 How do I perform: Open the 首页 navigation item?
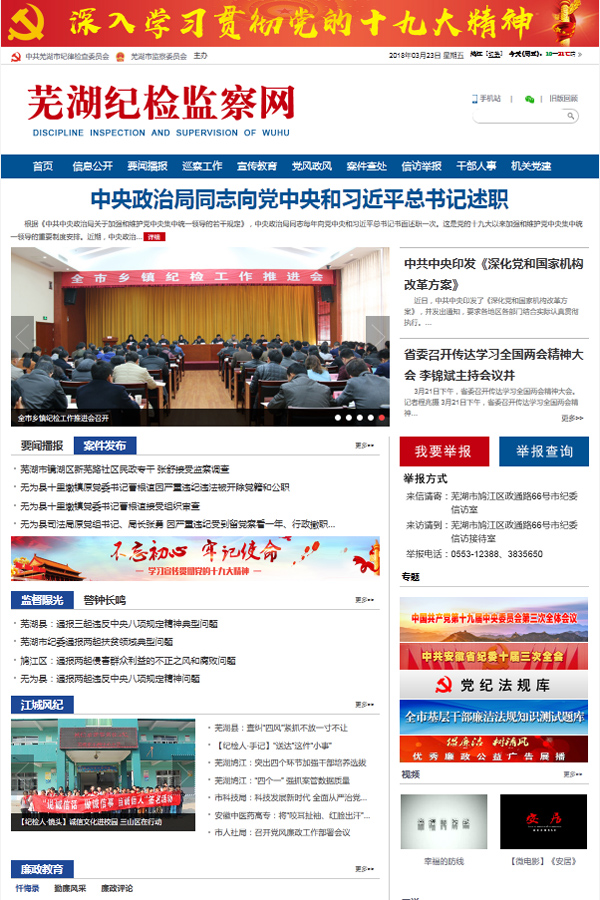42,166
